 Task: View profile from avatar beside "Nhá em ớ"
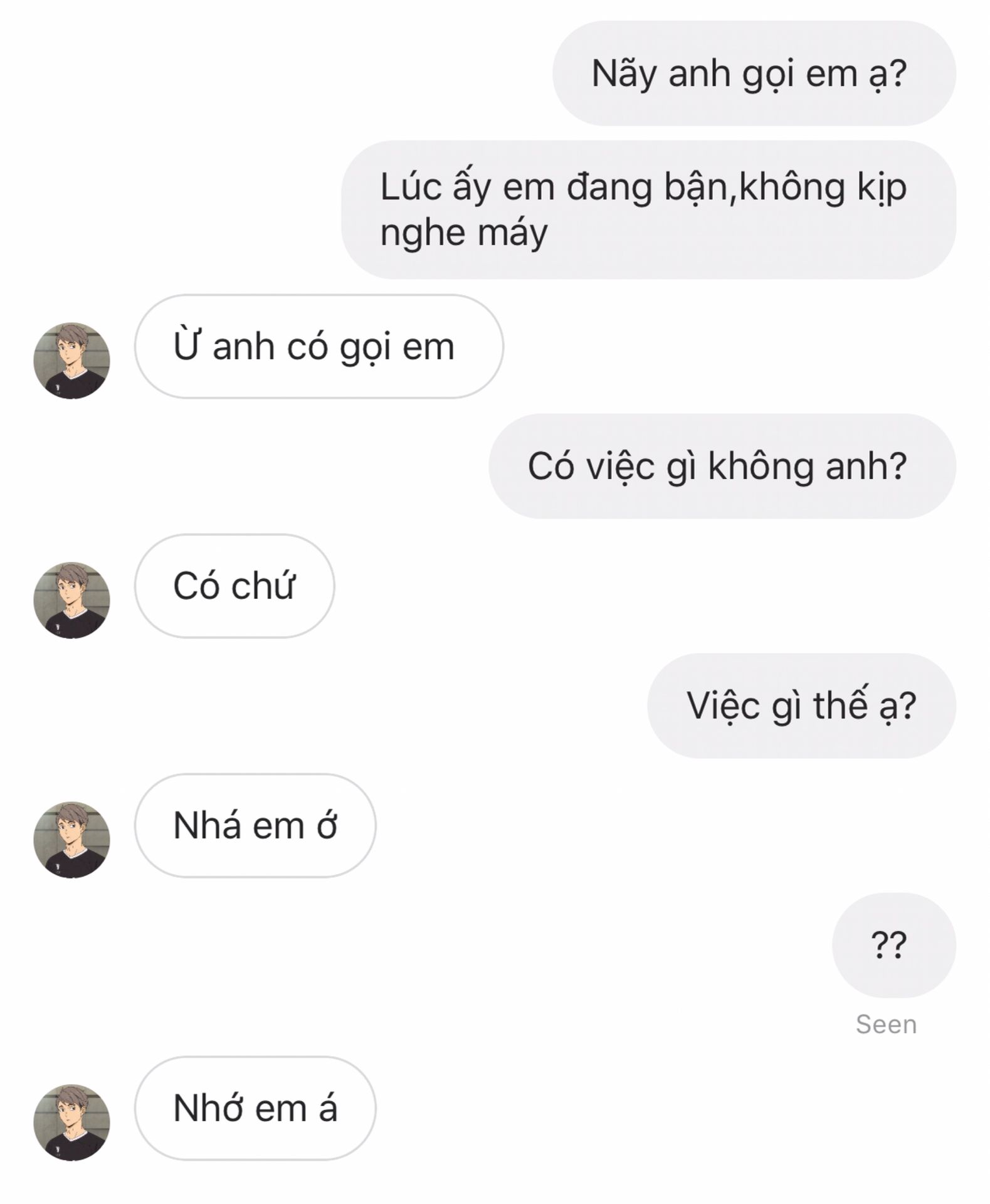71,840
